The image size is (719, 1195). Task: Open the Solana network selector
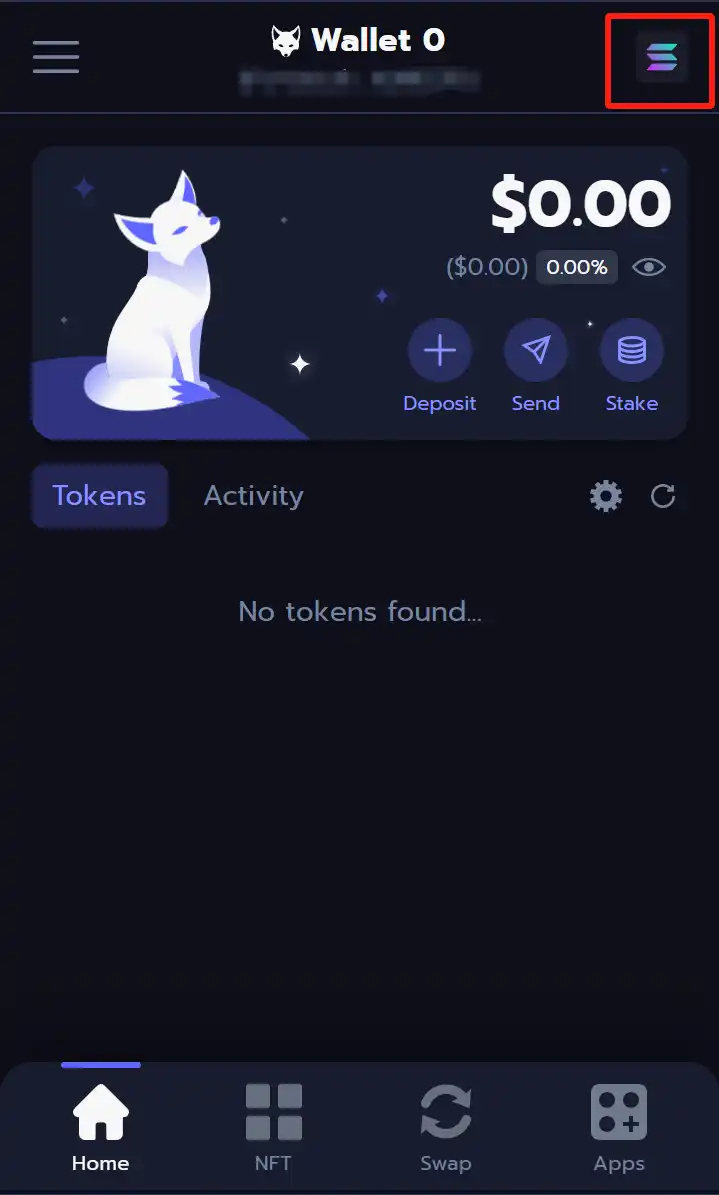coord(661,59)
